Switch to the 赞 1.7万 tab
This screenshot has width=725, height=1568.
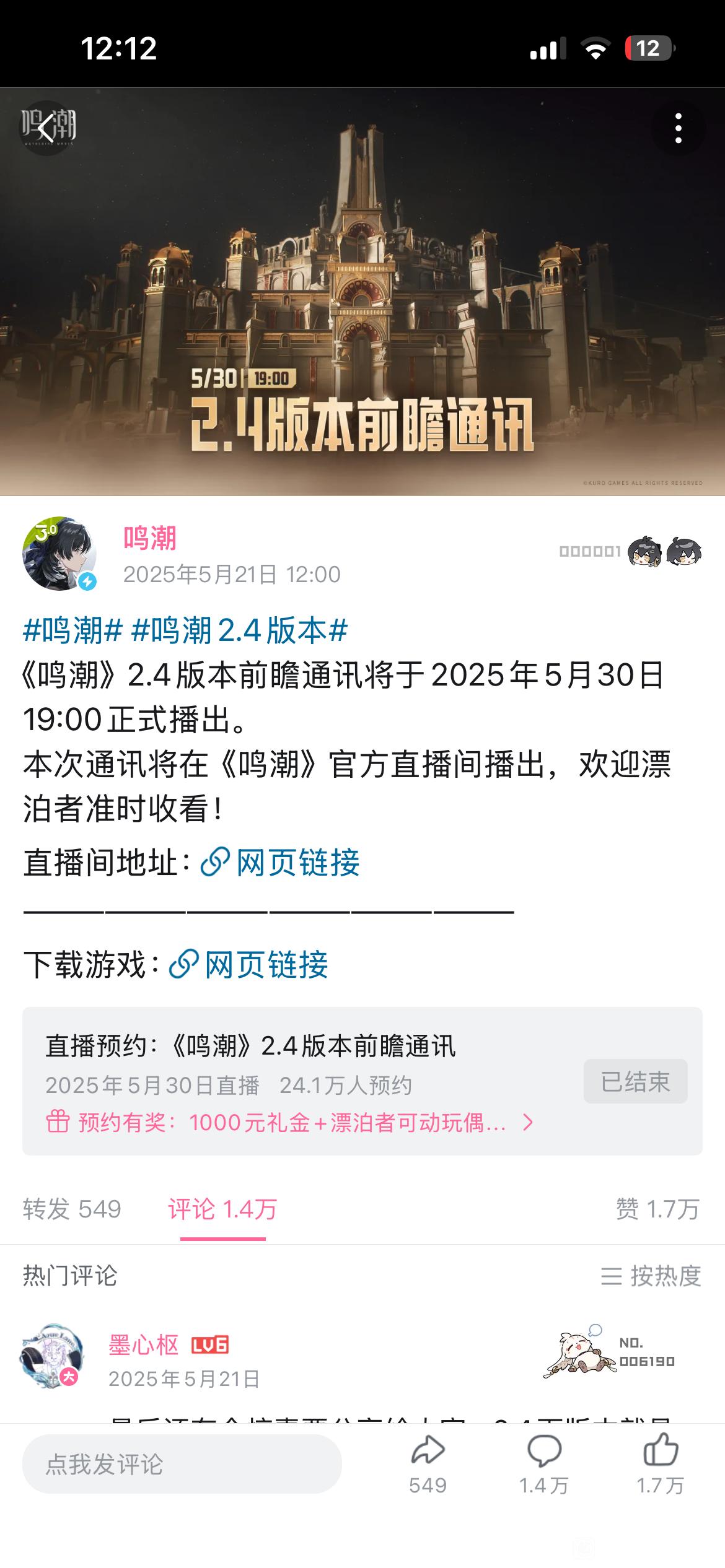[x=658, y=1209]
